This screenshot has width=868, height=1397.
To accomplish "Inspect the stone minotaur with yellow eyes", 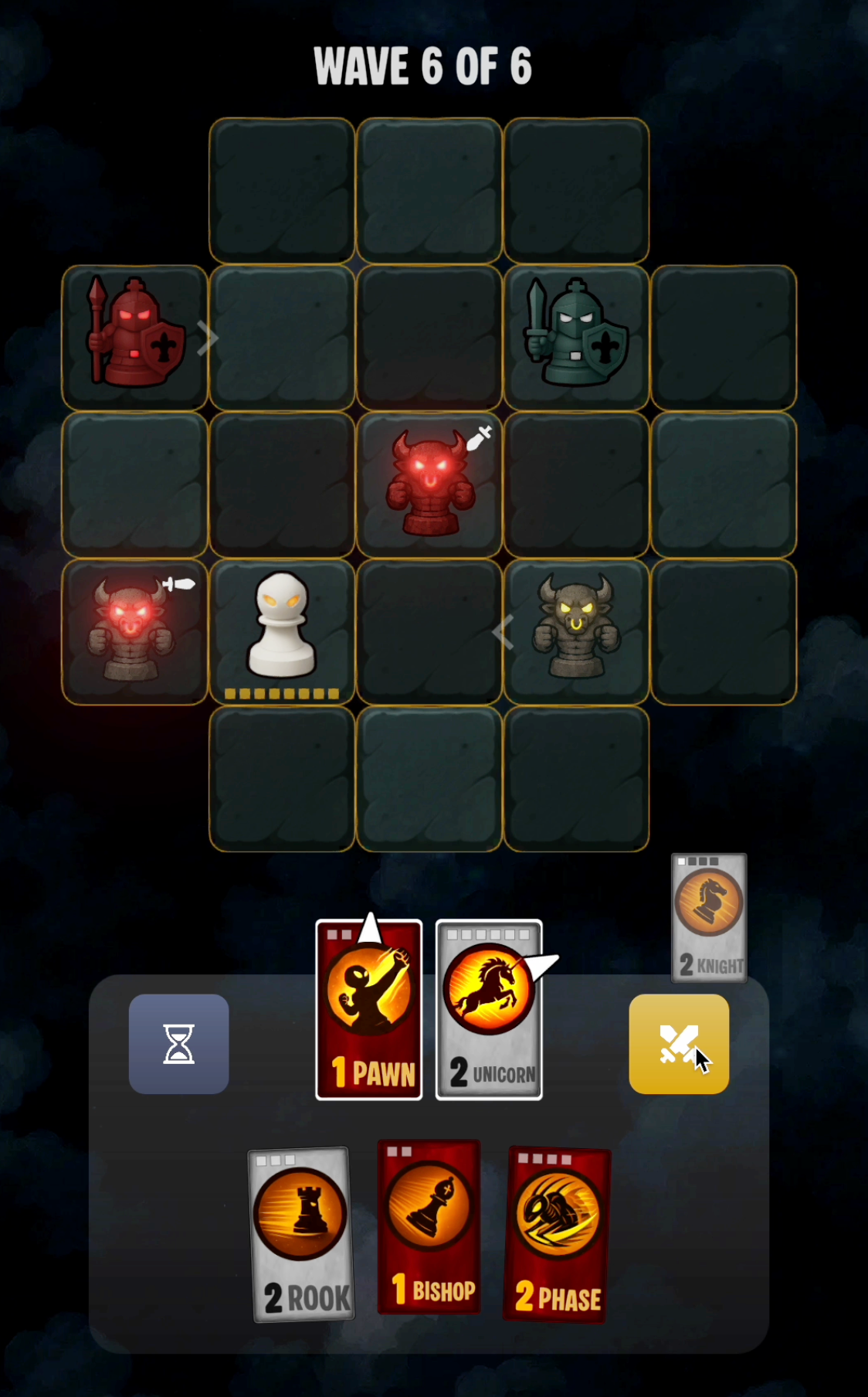I will [x=576, y=626].
